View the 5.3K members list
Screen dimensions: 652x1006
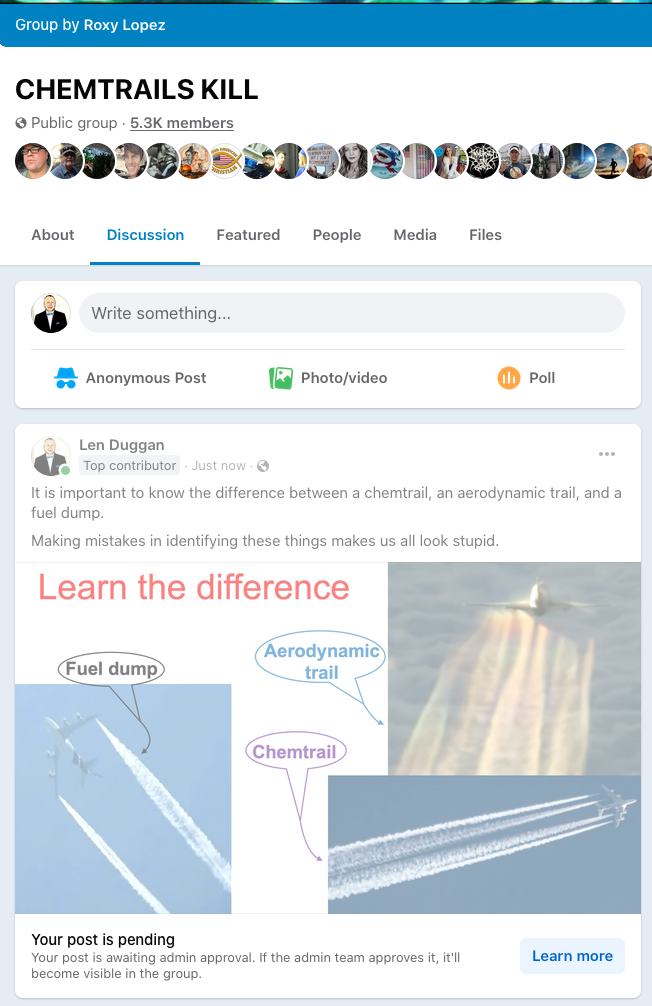182,123
